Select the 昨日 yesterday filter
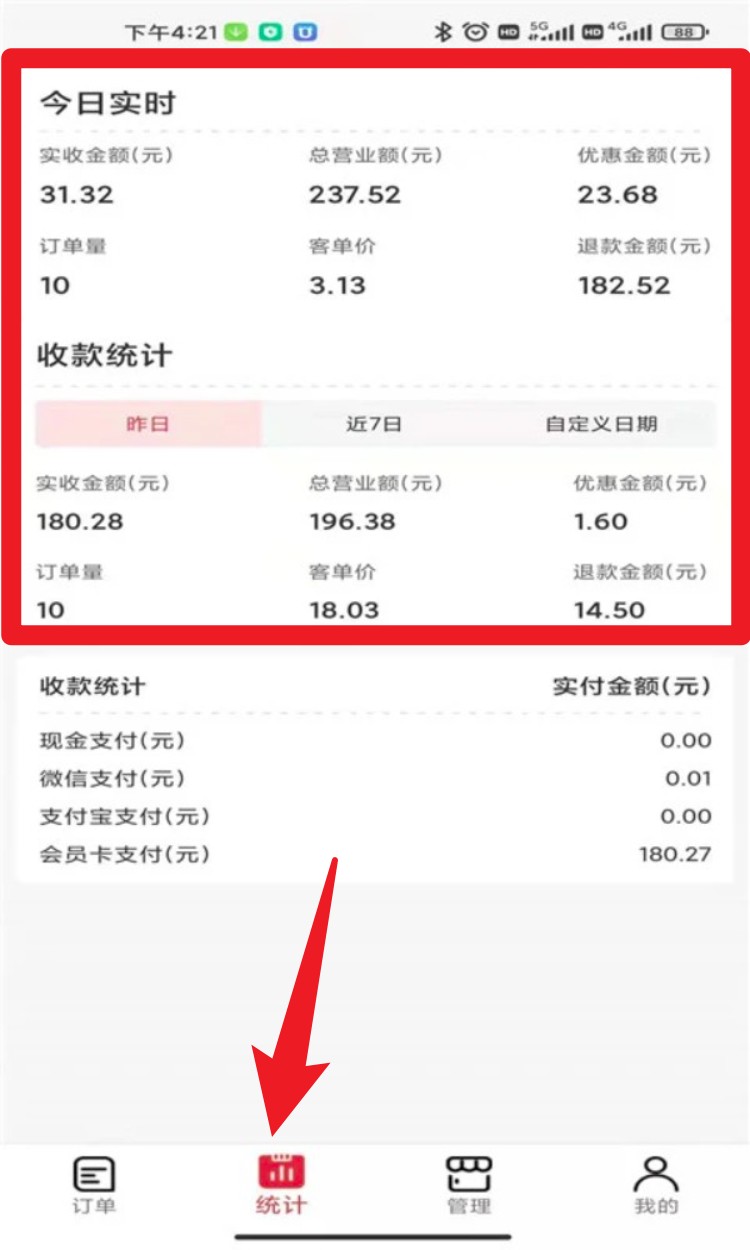Image resolution: width=750 pixels, height=1250 pixels. pyautogui.click(x=146, y=424)
